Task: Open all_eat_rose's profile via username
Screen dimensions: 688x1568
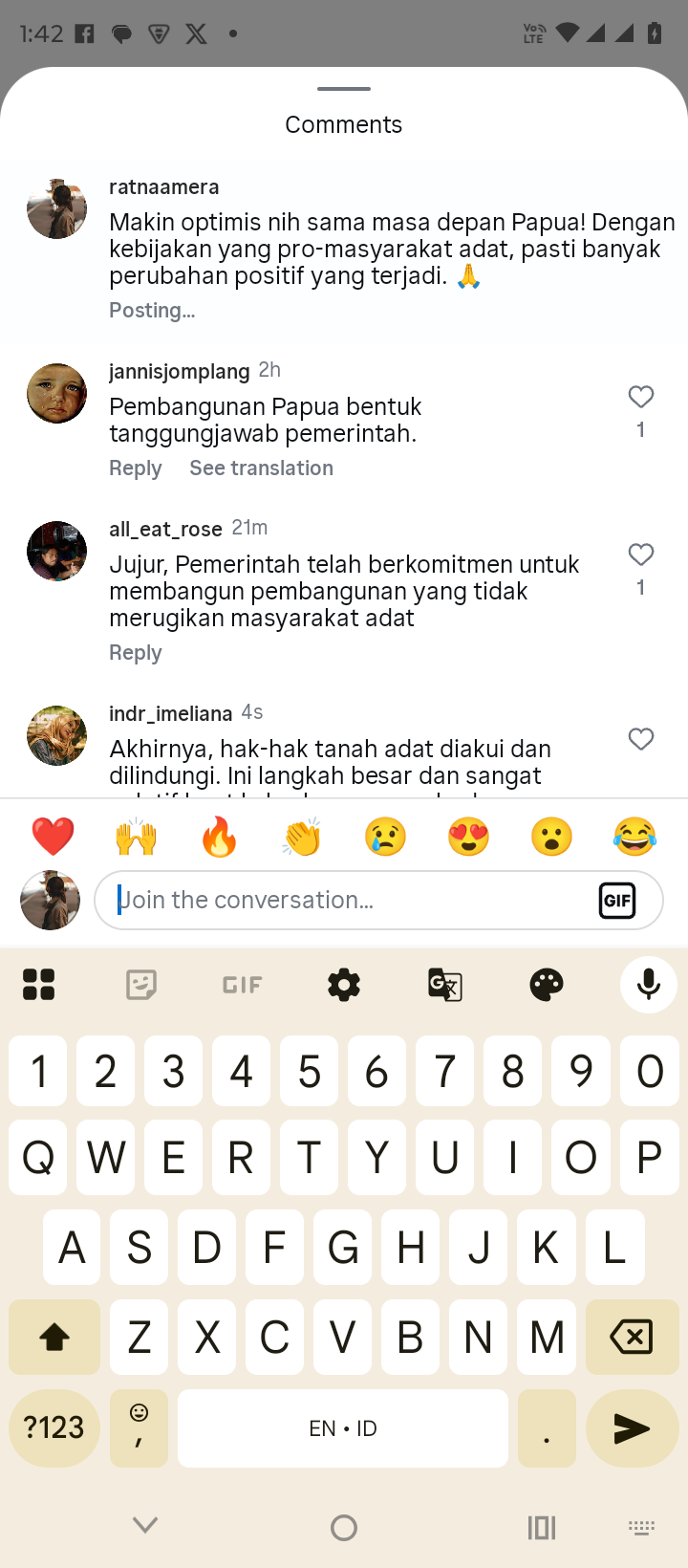Action: point(165,529)
